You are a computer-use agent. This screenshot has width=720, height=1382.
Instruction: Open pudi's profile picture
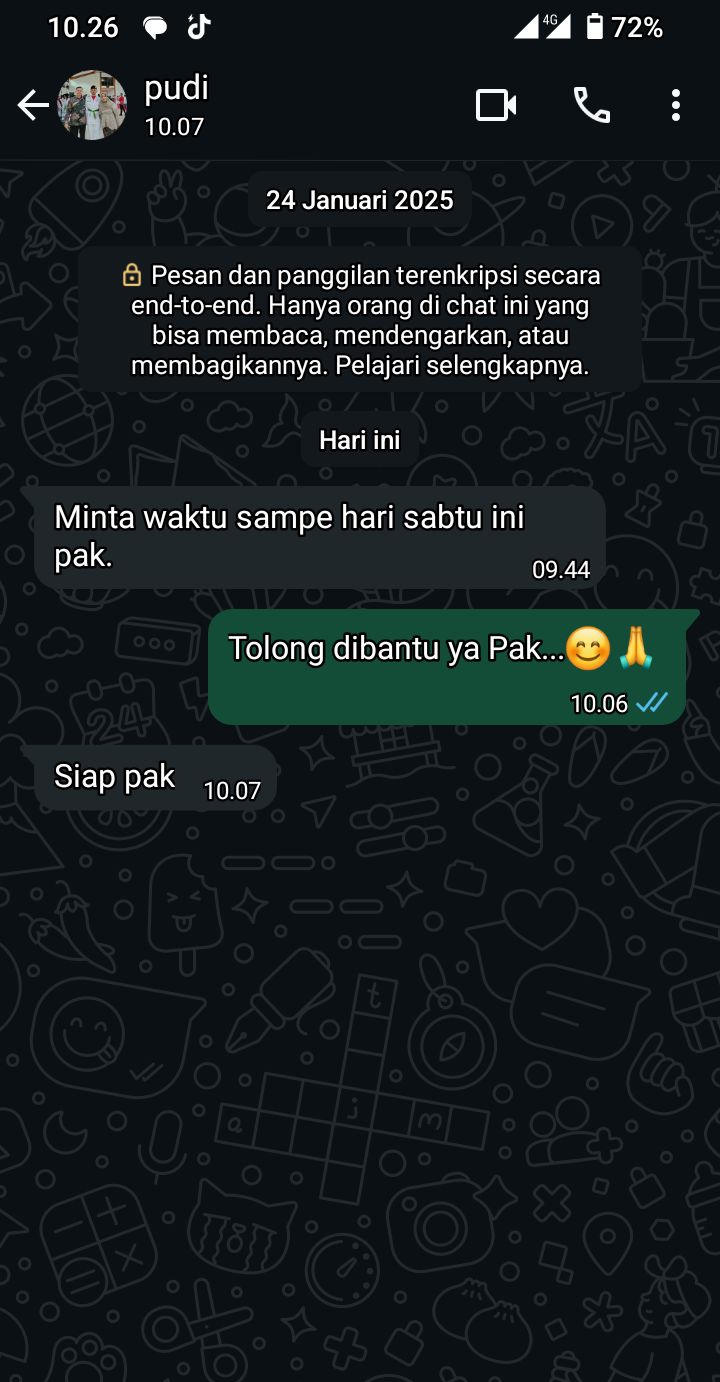92,105
